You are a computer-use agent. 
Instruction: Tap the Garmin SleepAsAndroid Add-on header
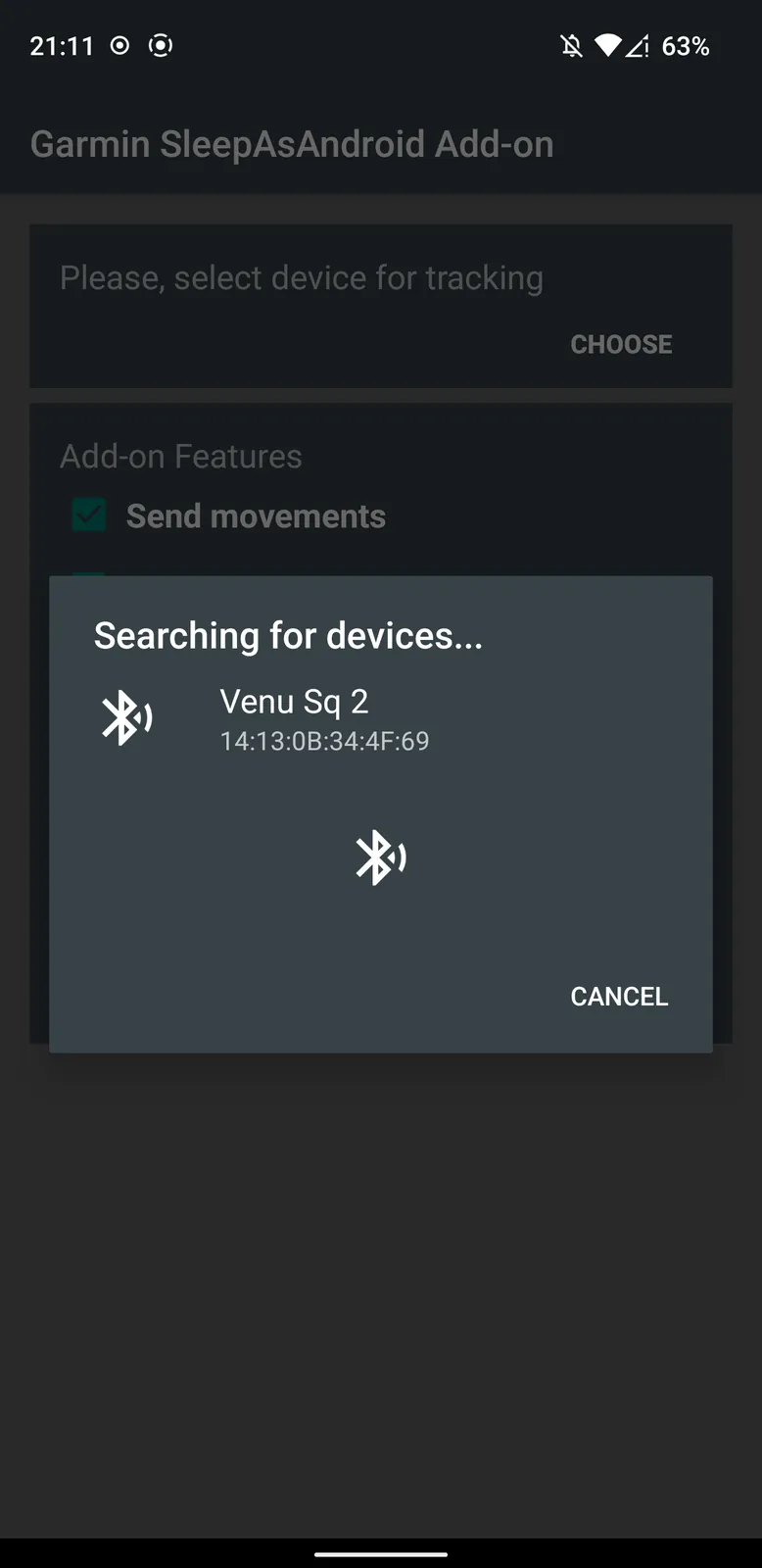(x=292, y=143)
